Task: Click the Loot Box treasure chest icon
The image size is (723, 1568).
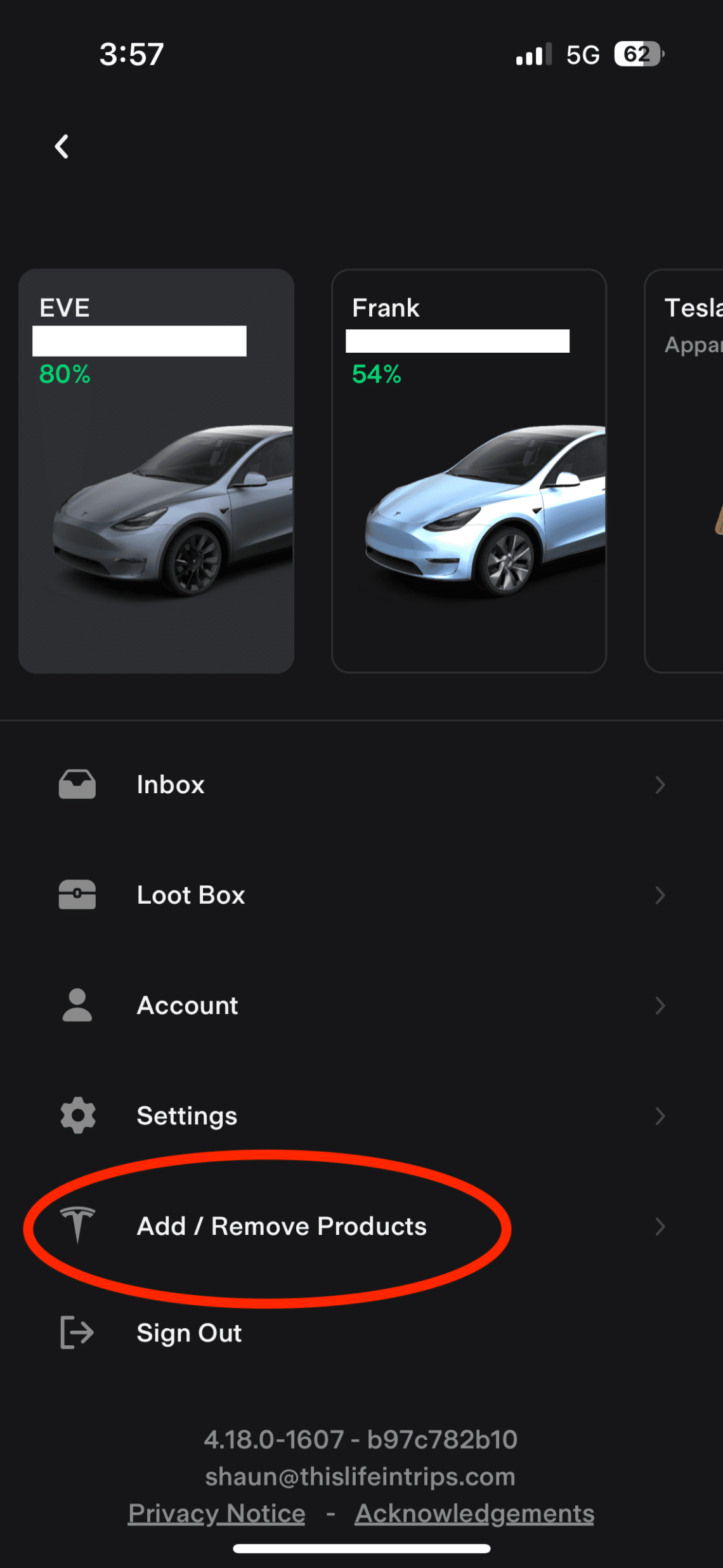Action: click(76, 895)
